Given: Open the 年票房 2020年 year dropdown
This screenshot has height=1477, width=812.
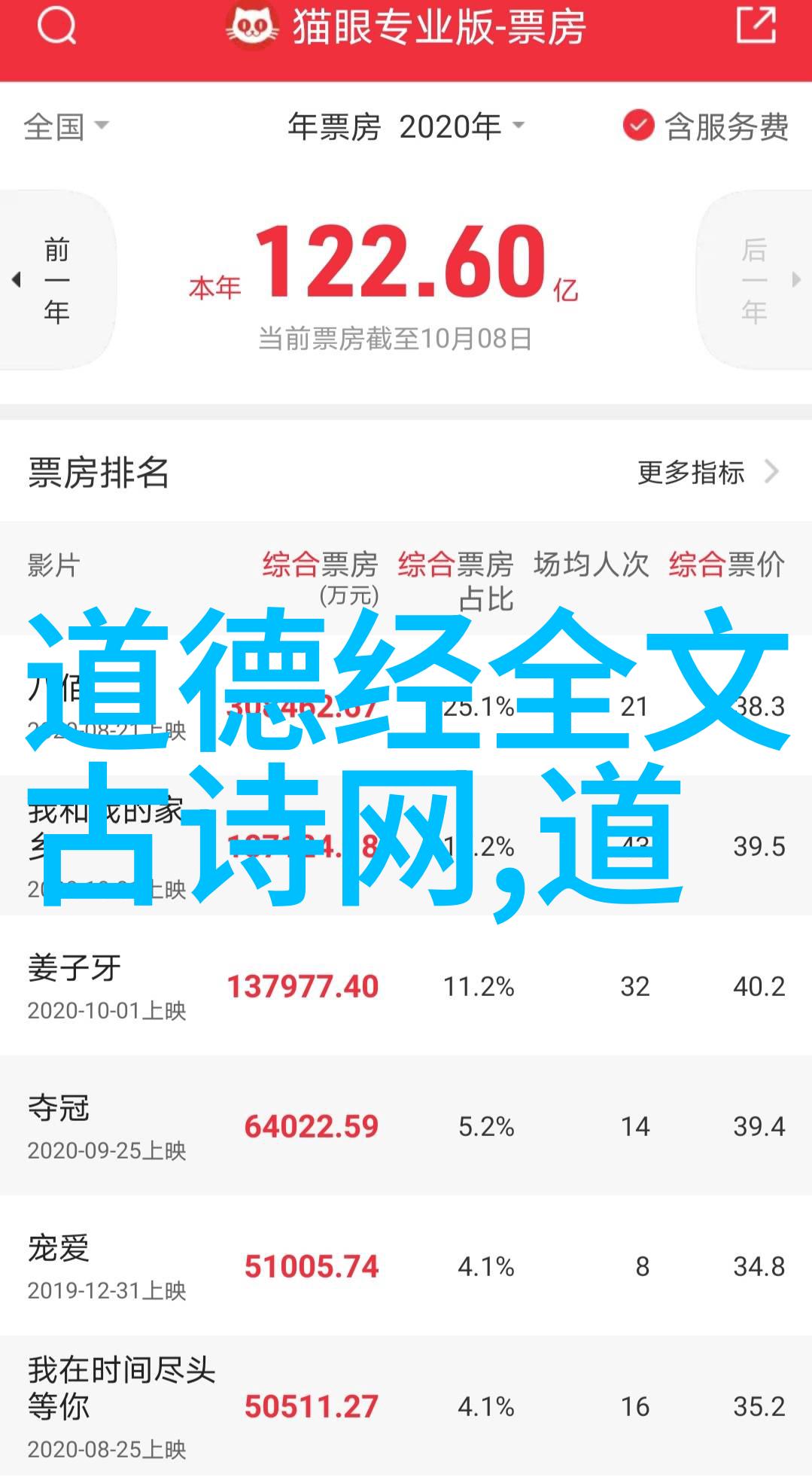Looking at the screenshot, I should [x=406, y=126].
